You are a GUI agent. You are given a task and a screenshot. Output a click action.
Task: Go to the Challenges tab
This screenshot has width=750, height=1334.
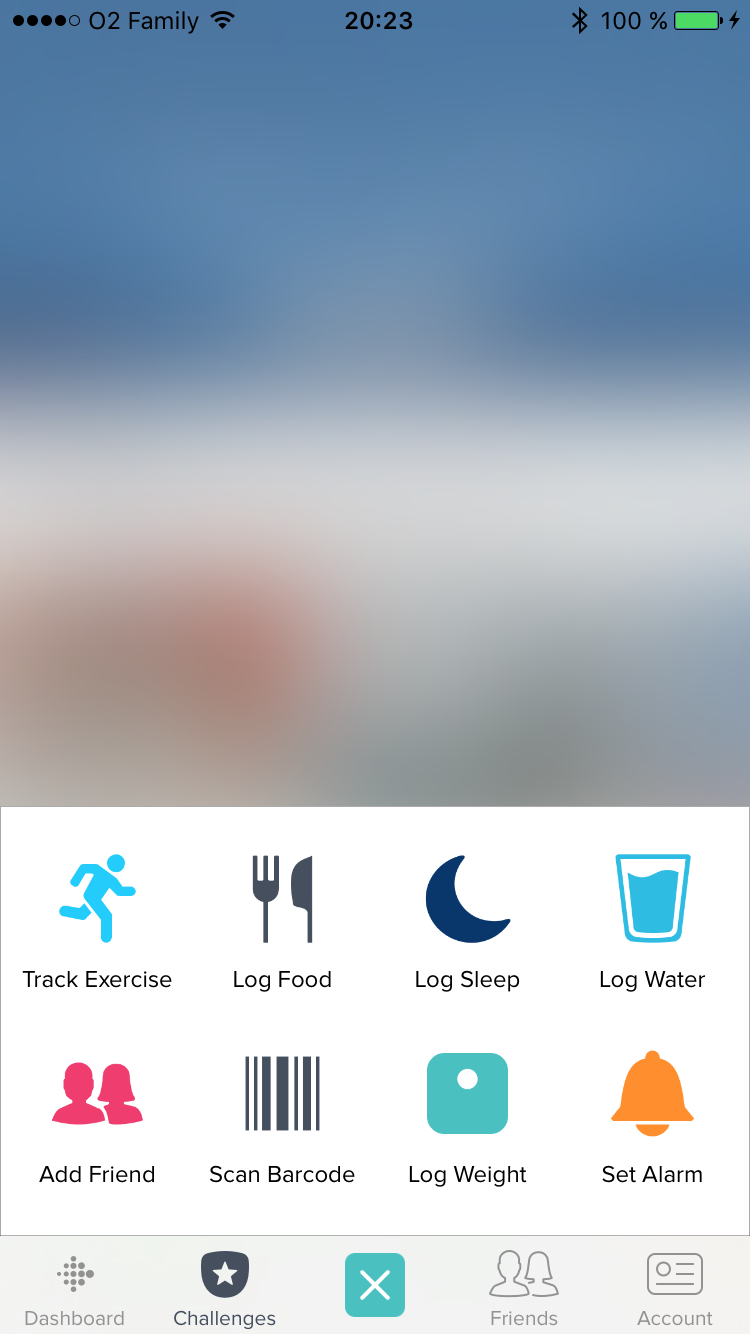tap(225, 1288)
